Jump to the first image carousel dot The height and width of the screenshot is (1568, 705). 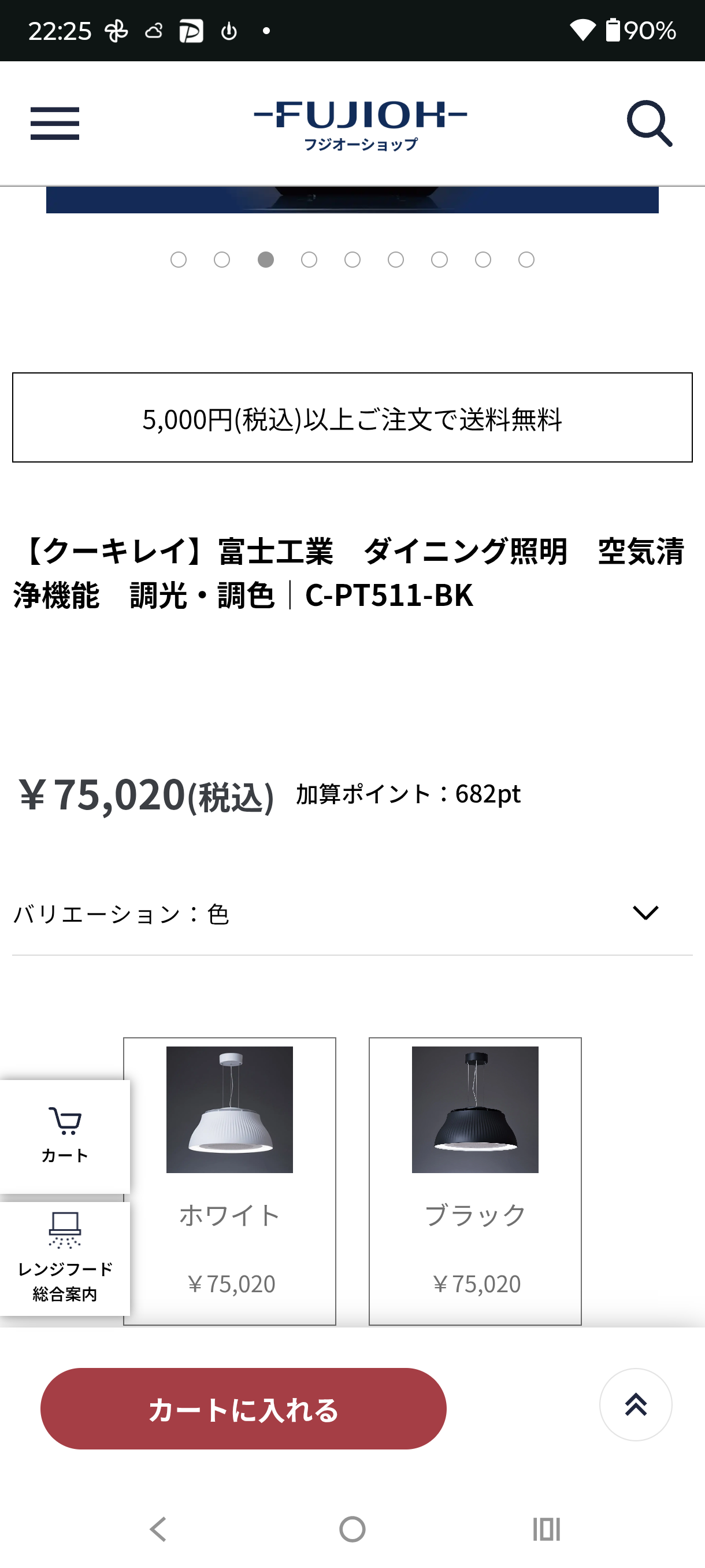pyautogui.click(x=178, y=260)
